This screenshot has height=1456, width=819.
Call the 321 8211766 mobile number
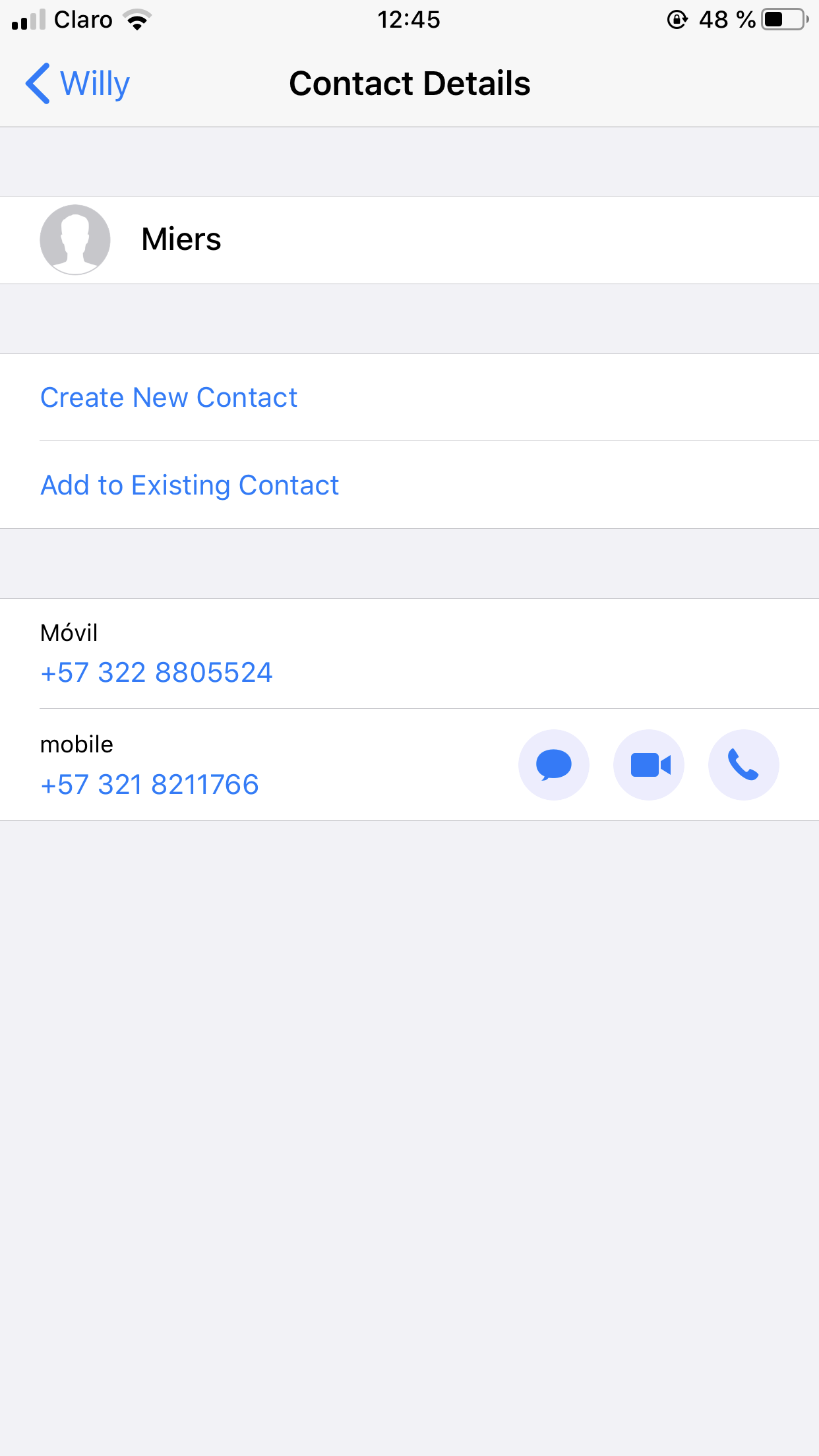point(744,765)
